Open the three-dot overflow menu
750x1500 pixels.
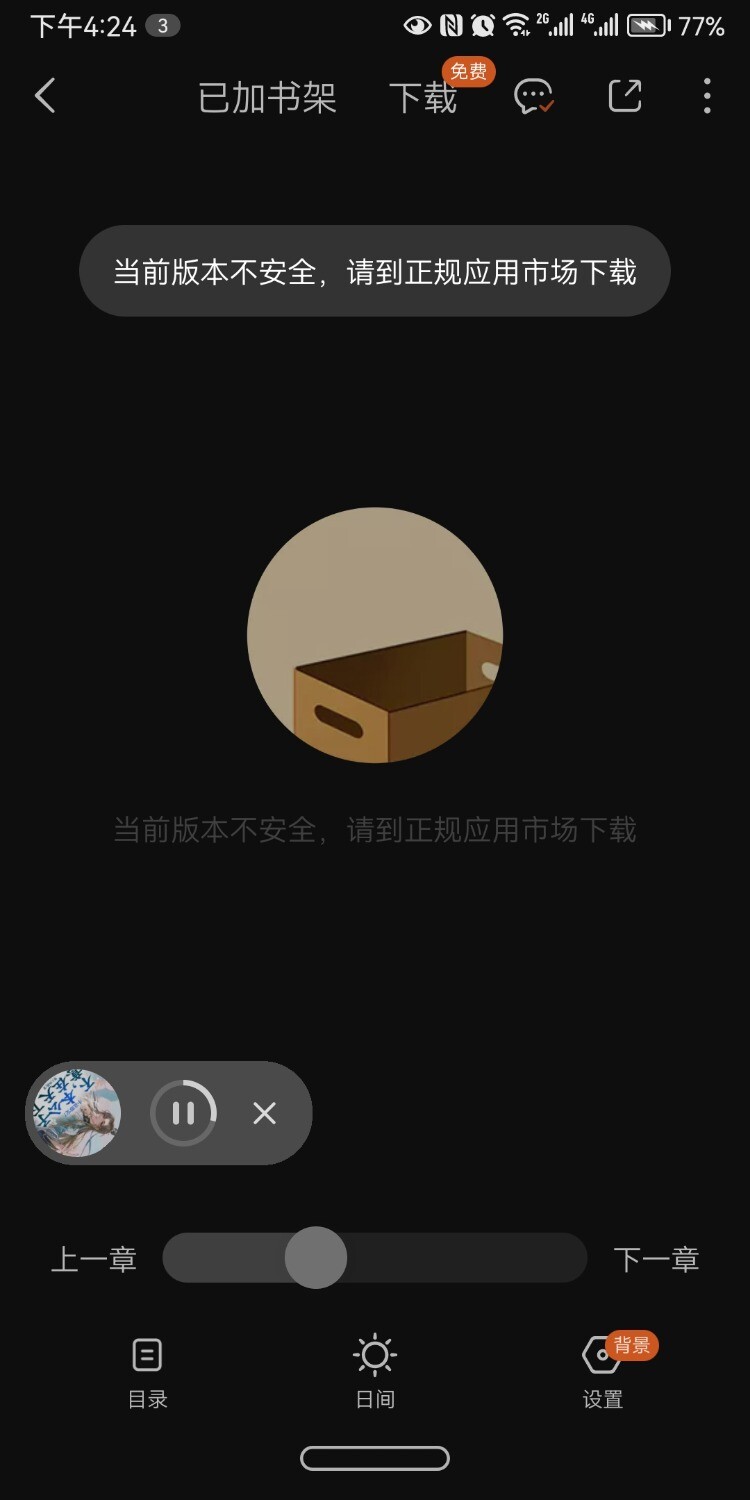[x=707, y=96]
